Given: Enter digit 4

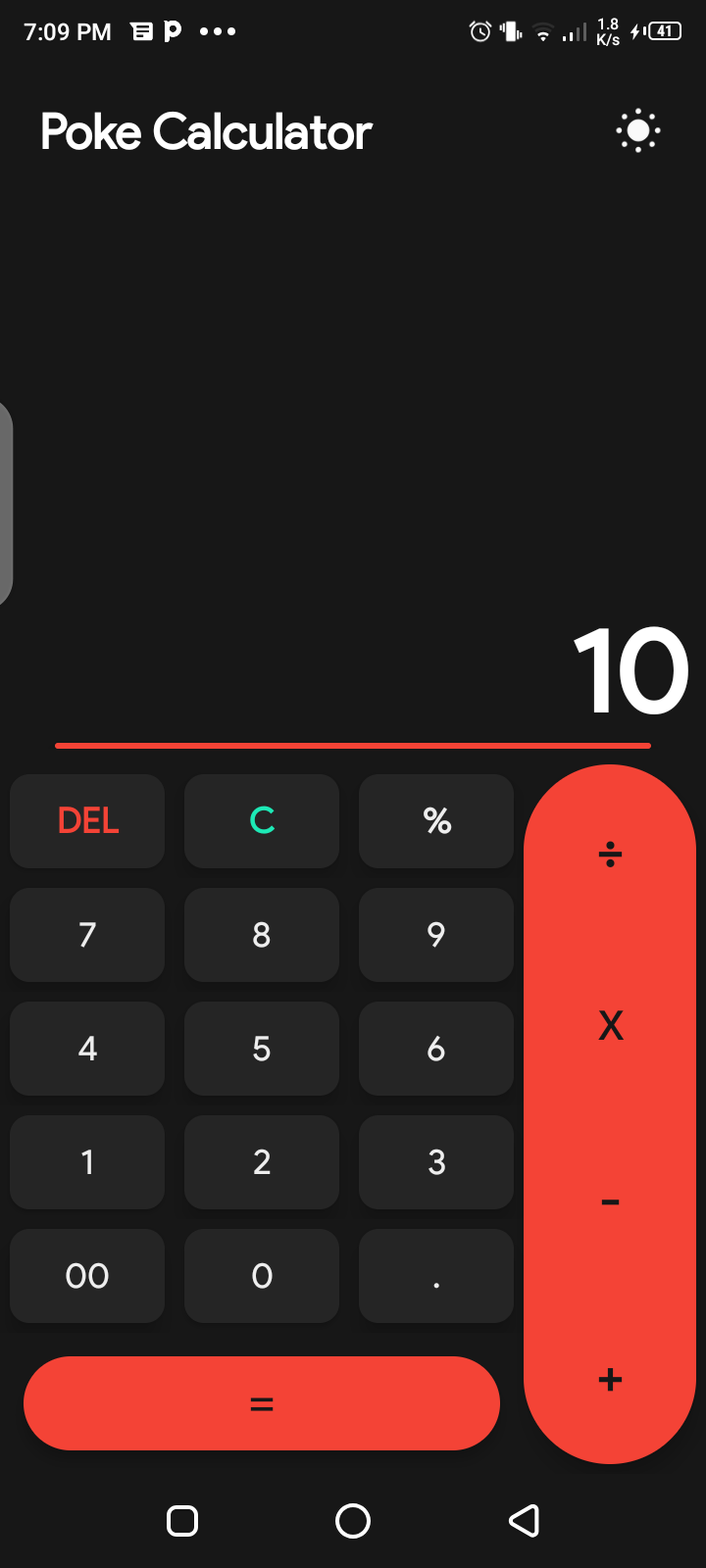Looking at the screenshot, I should pyautogui.click(x=87, y=1049).
